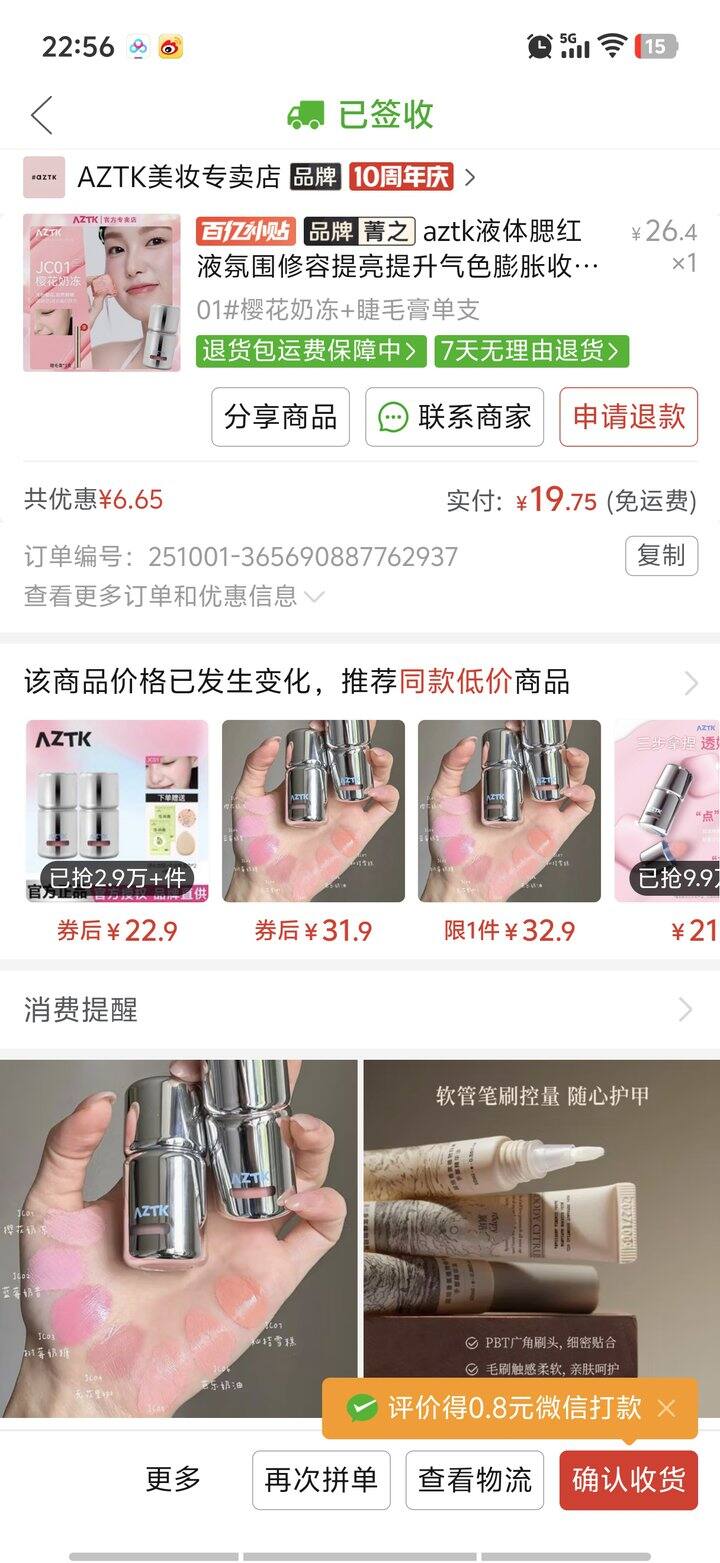Track the shipment via 查看物流
720x1563 pixels.
pos(474,1480)
